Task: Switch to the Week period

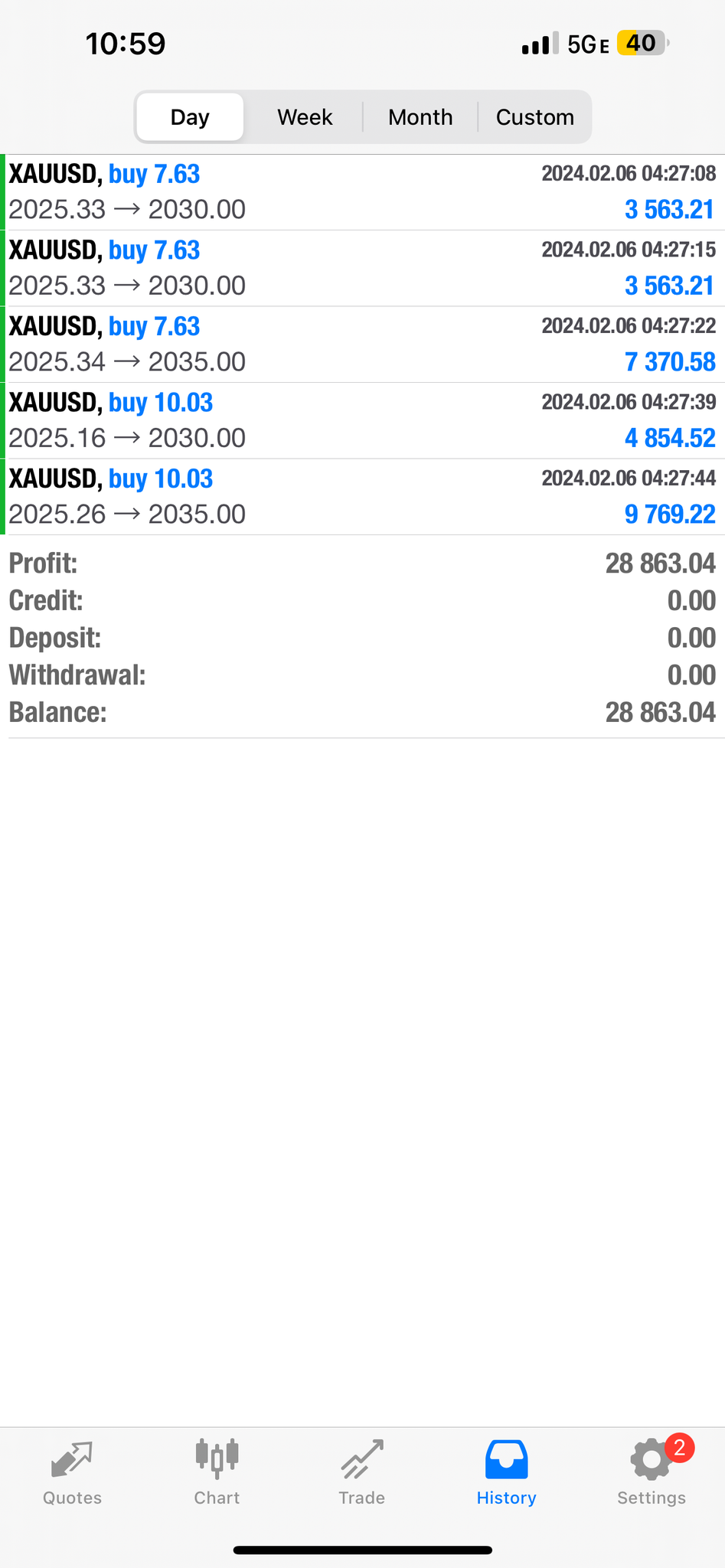Action: pos(305,117)
